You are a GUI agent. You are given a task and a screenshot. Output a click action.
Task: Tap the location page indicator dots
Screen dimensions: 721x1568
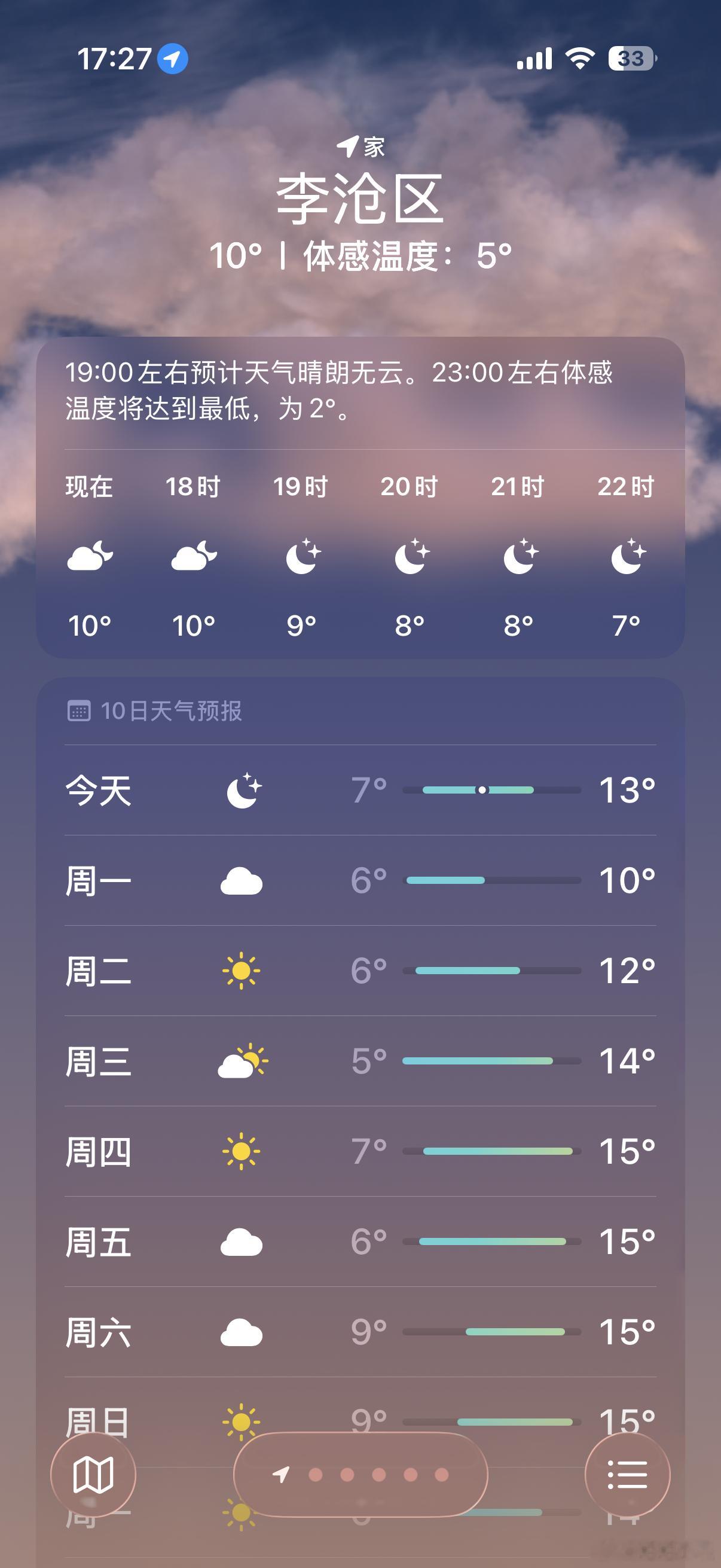click(361, 1475)
